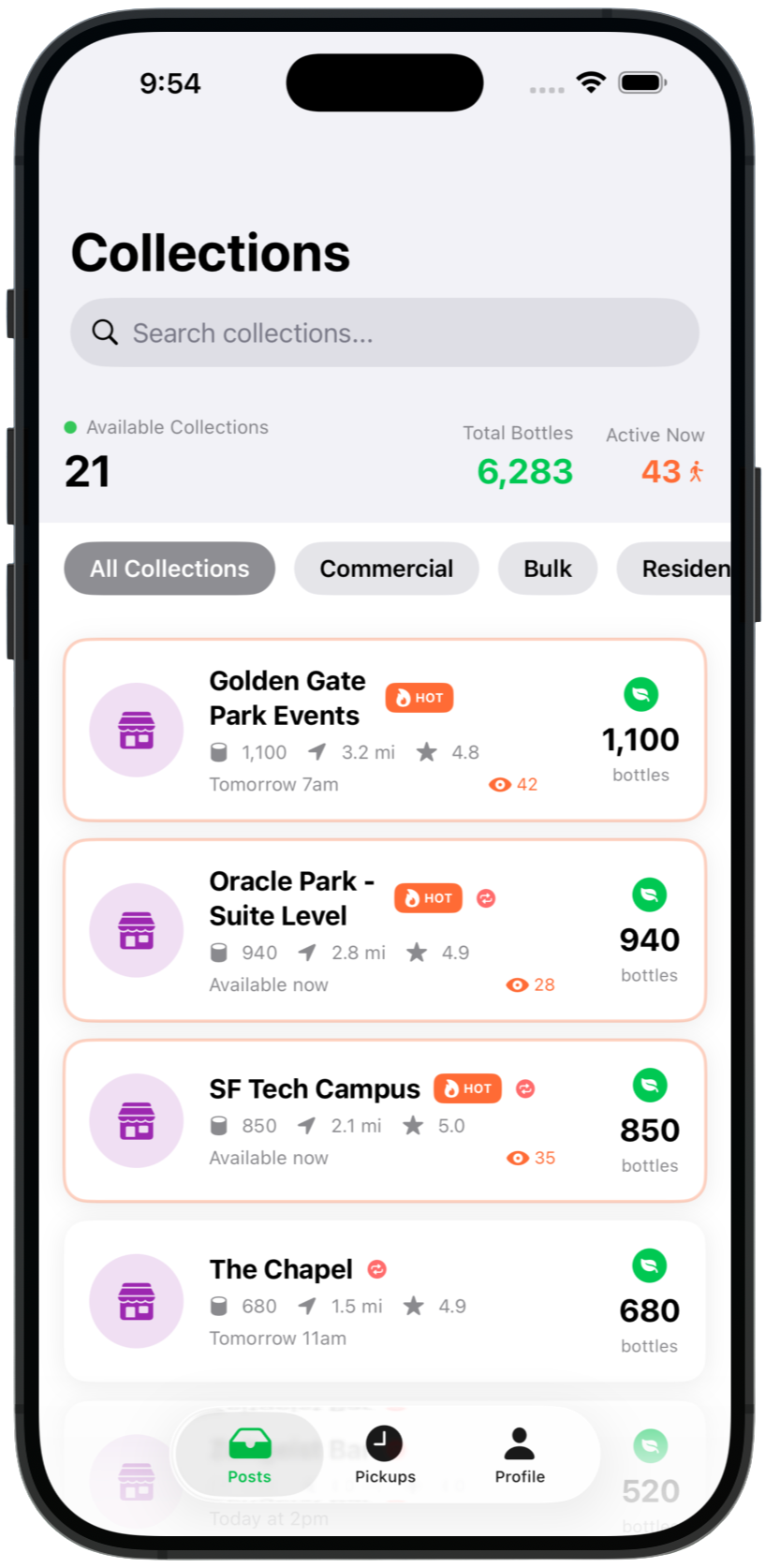The image size is (766, 1568).
Task: Open the Profile tab
Action: tap(520, 1455)
